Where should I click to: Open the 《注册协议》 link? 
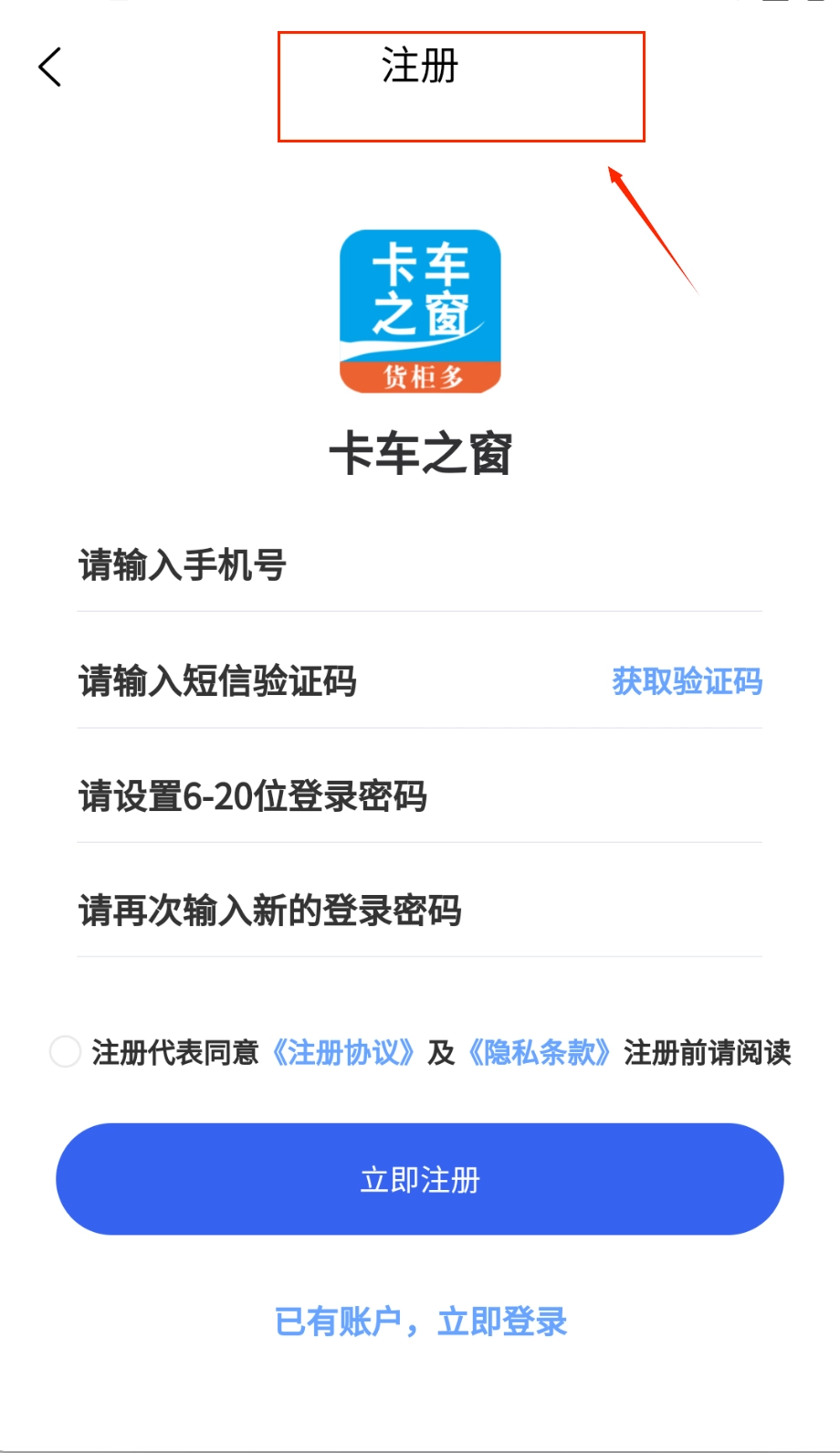coord(344,1053)
